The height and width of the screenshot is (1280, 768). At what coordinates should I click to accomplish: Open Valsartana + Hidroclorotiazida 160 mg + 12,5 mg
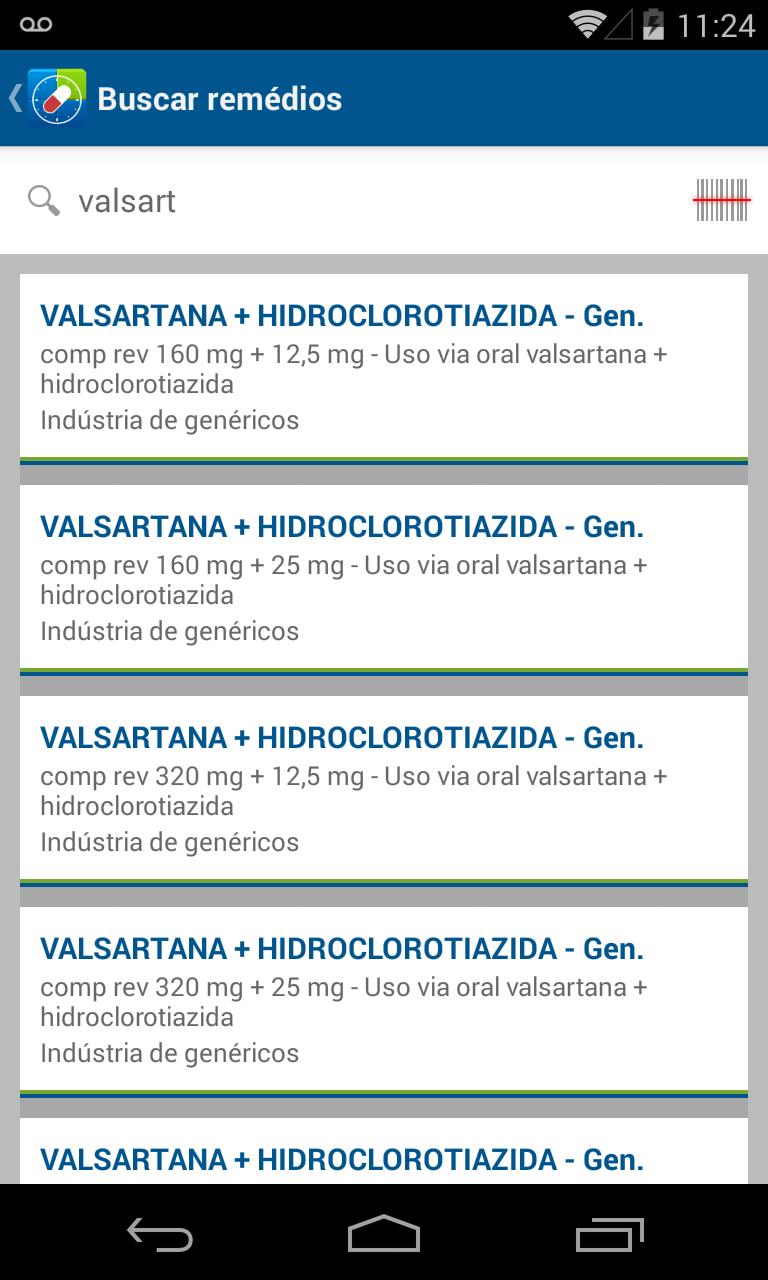click(x=384, y=366)
